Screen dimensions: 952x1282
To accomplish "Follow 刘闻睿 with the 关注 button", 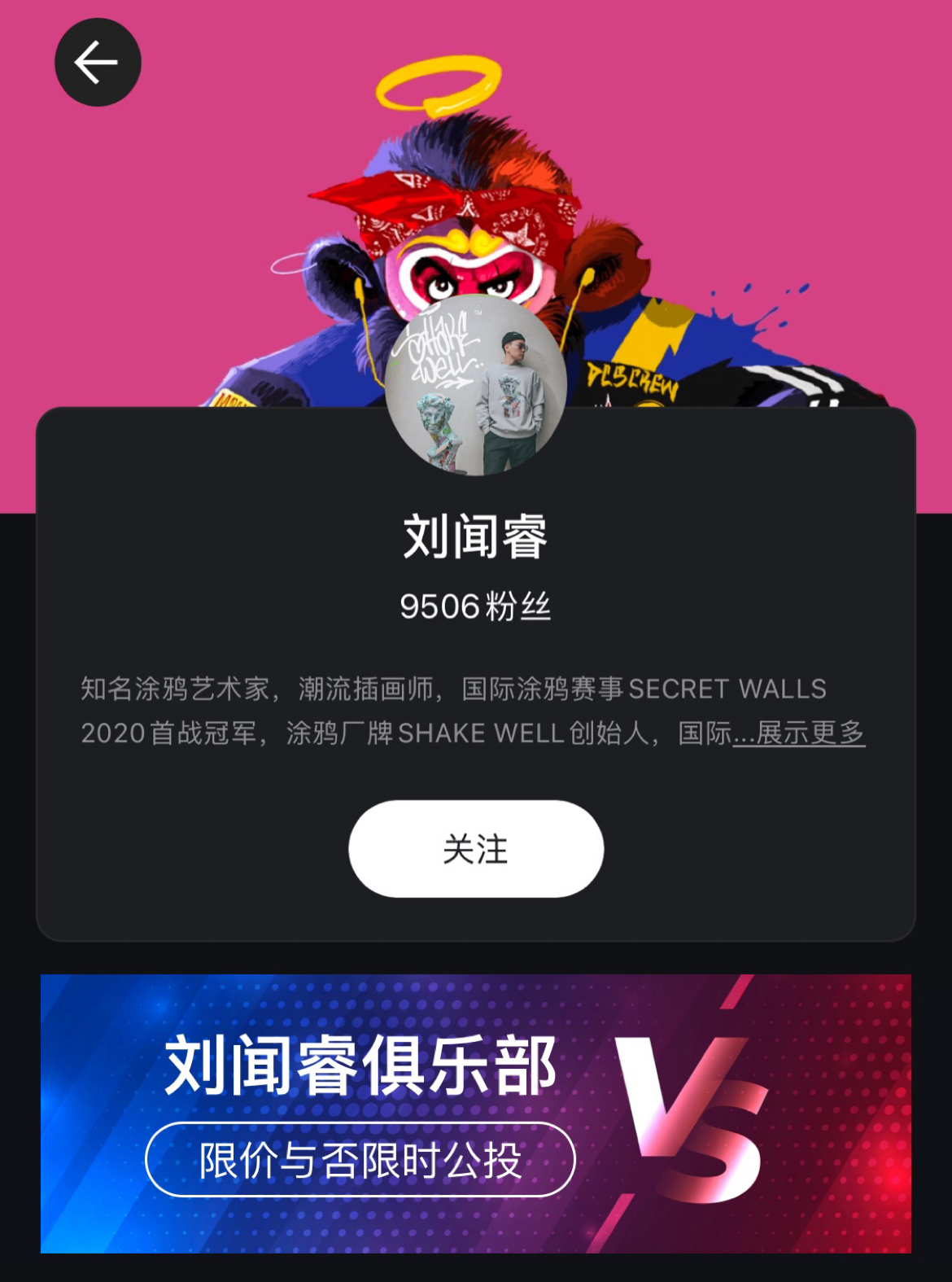I will 476,849.
